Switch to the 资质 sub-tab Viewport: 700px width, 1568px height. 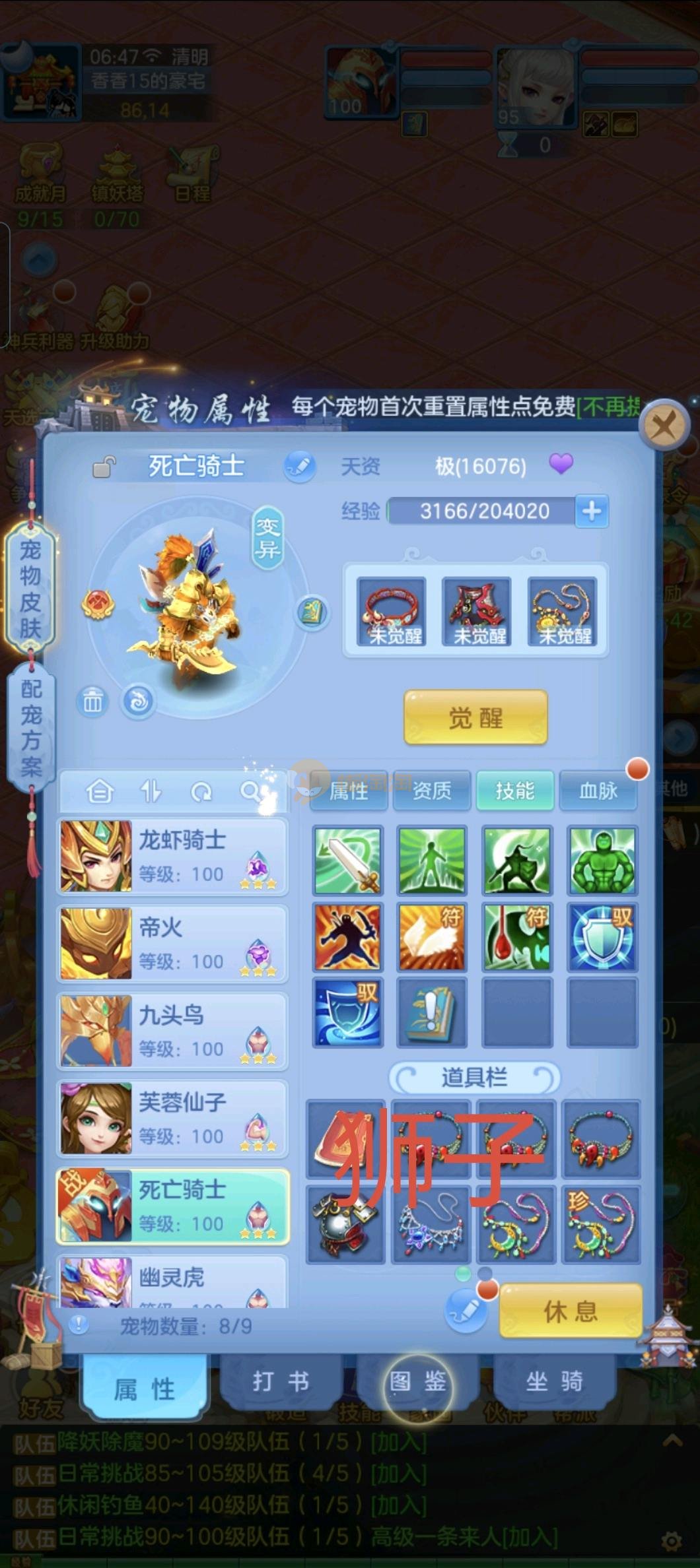[x=432, y=791]
